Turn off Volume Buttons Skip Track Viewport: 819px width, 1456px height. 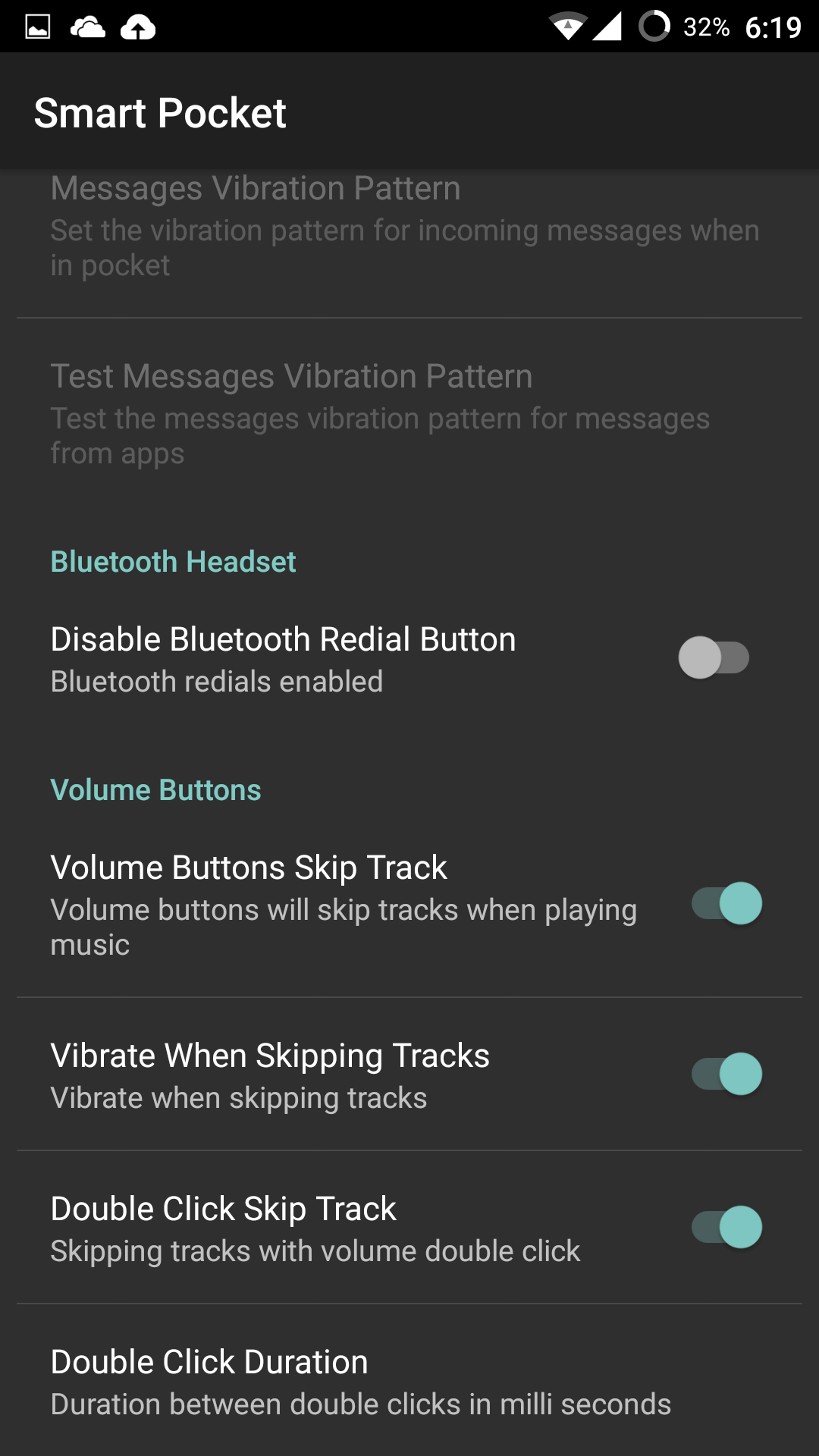point(726,903)
